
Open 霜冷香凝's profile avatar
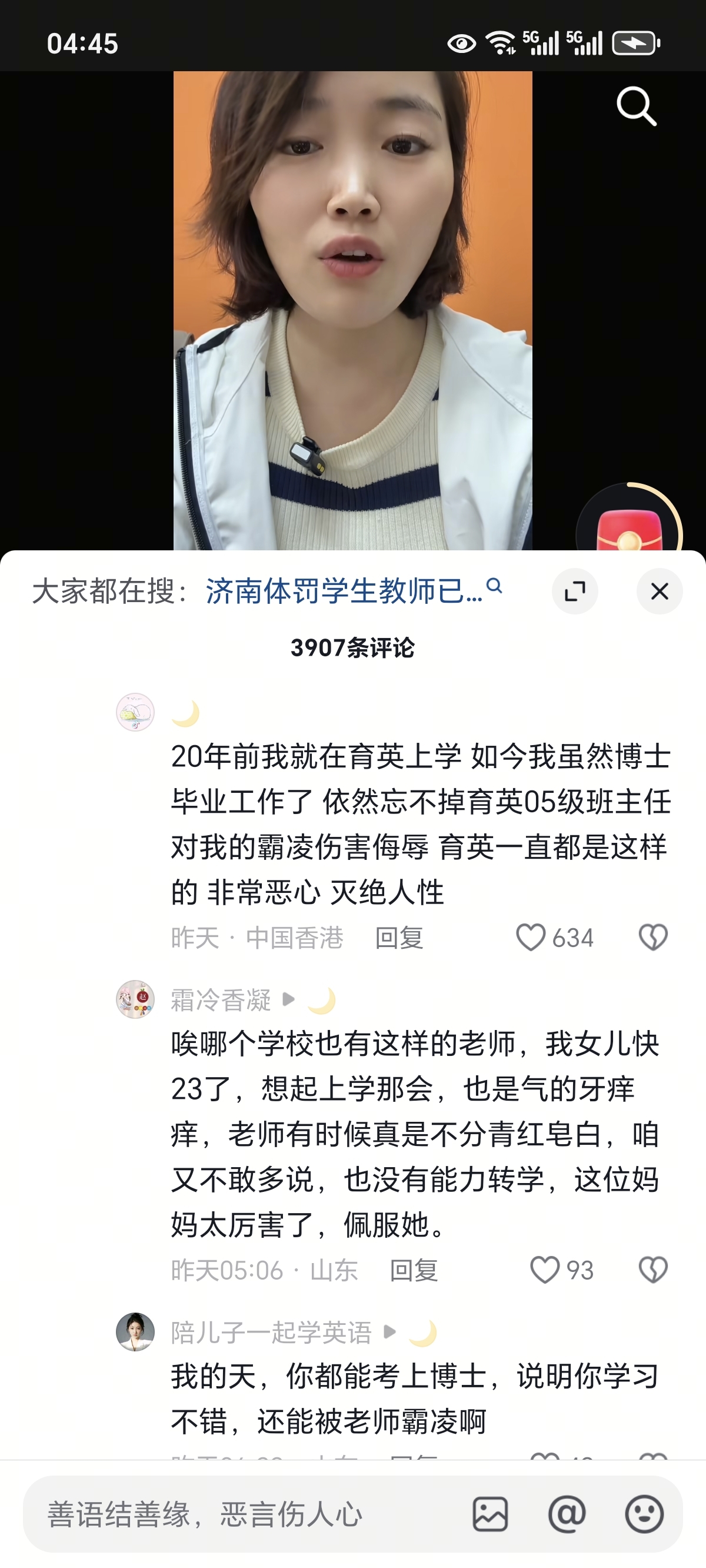click(x=135, y=999)
